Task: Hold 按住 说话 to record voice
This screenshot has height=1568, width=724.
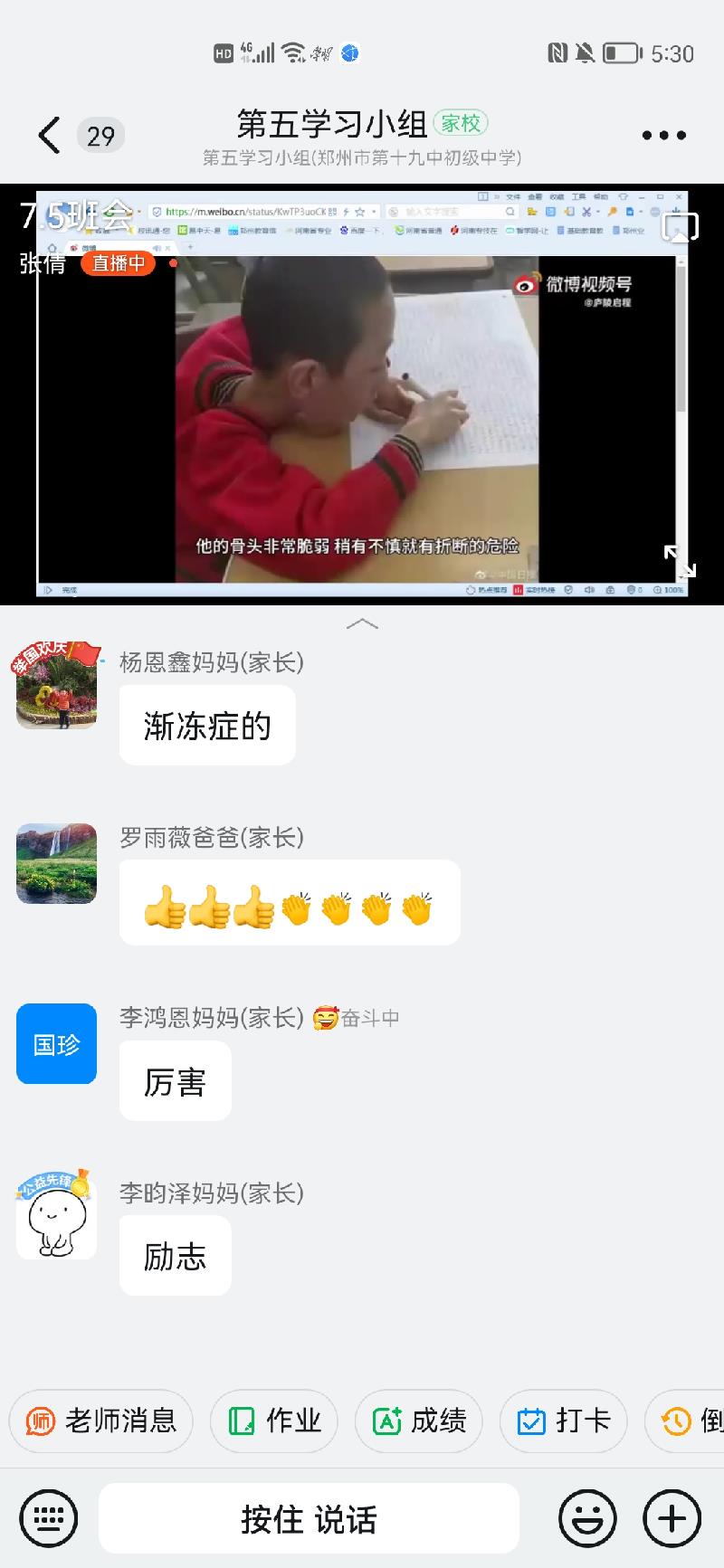Action: (x=309, y=1518)
